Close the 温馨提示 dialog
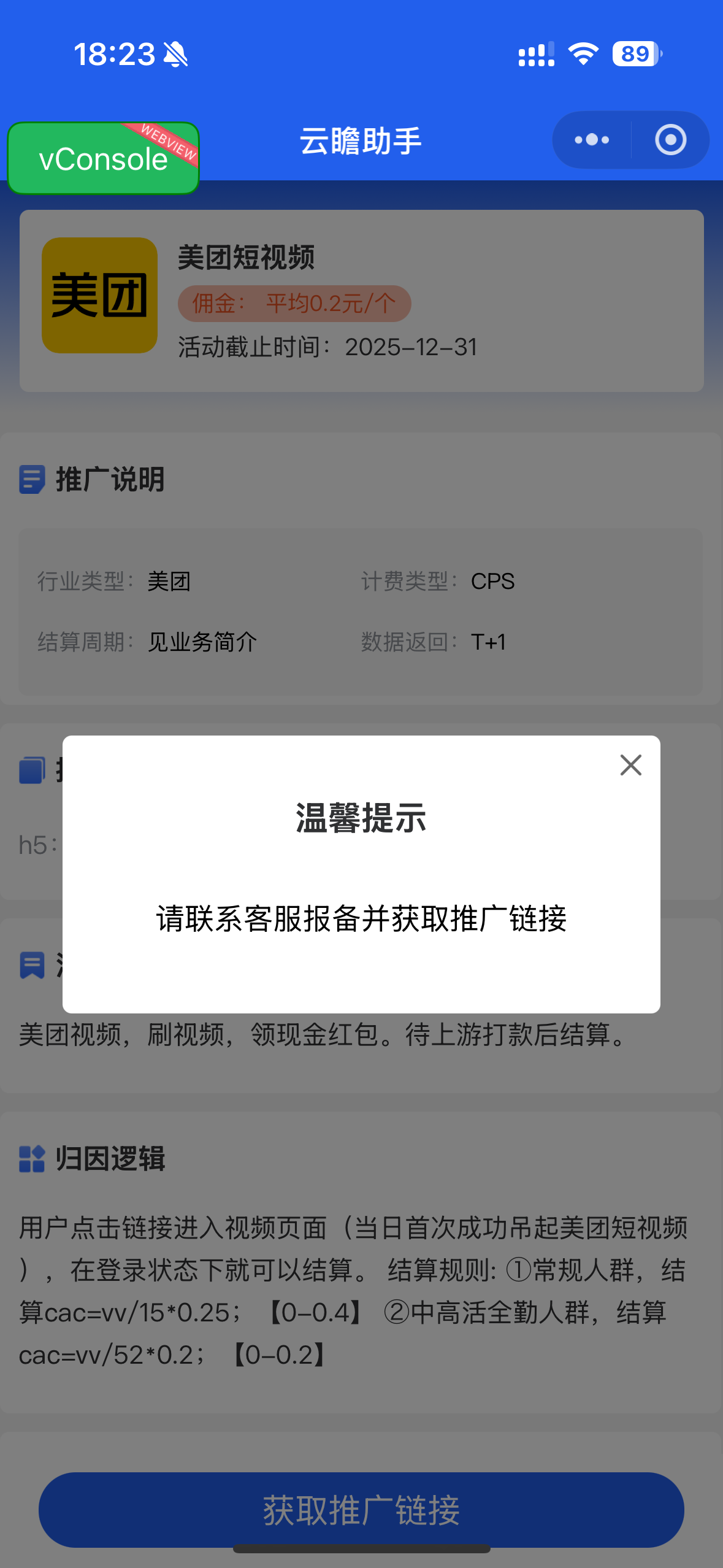The height and width of the screenshot is (1568, 723). (x=630, y=765)
